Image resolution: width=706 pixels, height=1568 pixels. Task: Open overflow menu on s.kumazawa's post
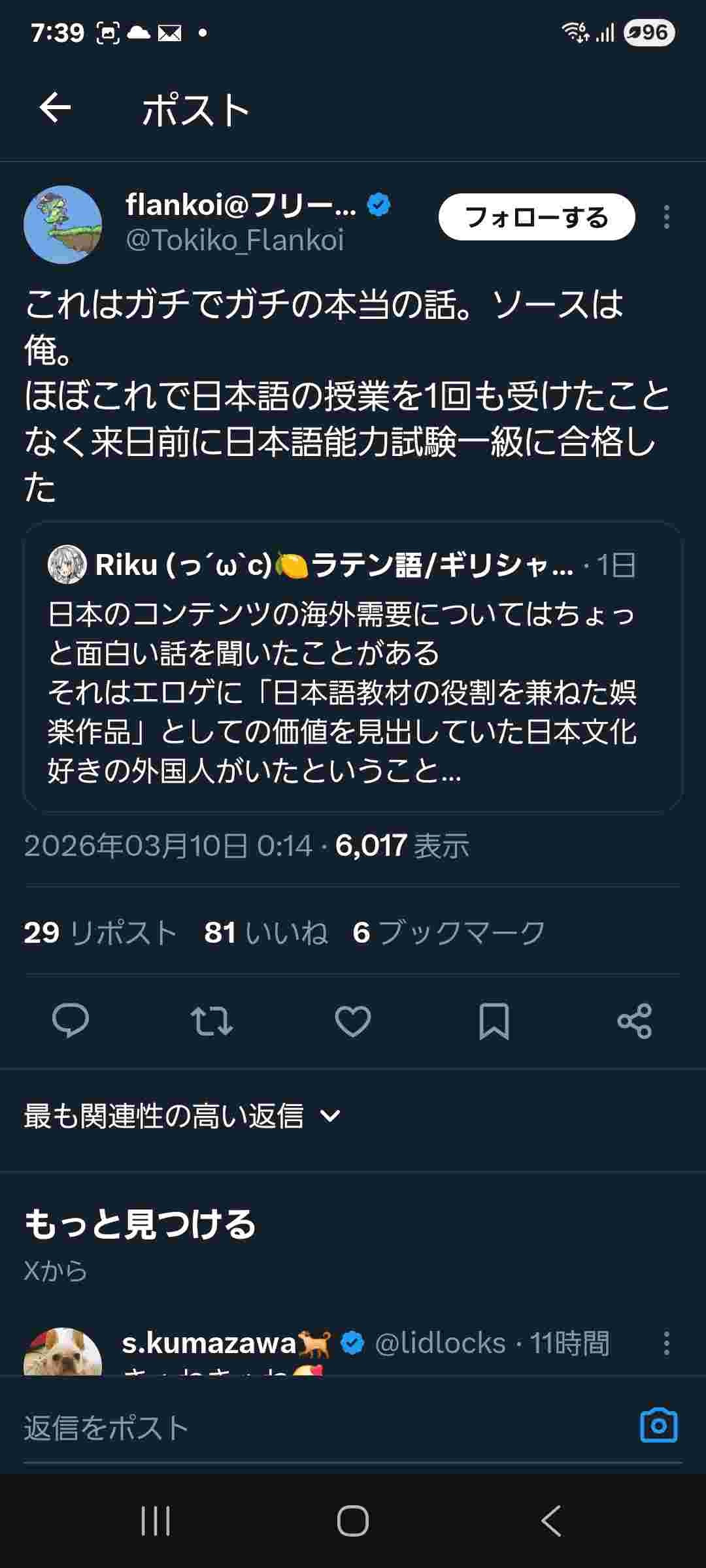(666, 1343)
